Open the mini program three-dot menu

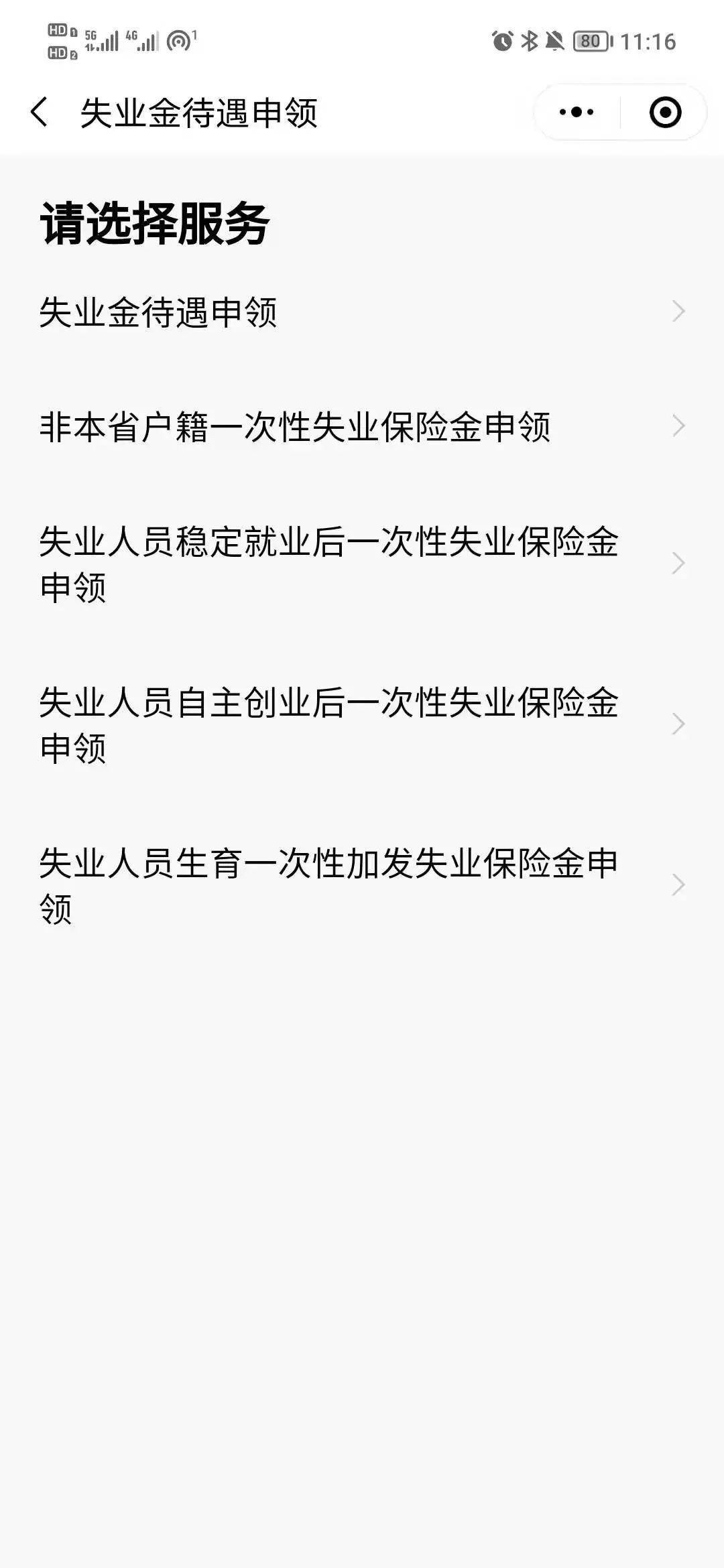pyautogui.click(x=577, y=112)
